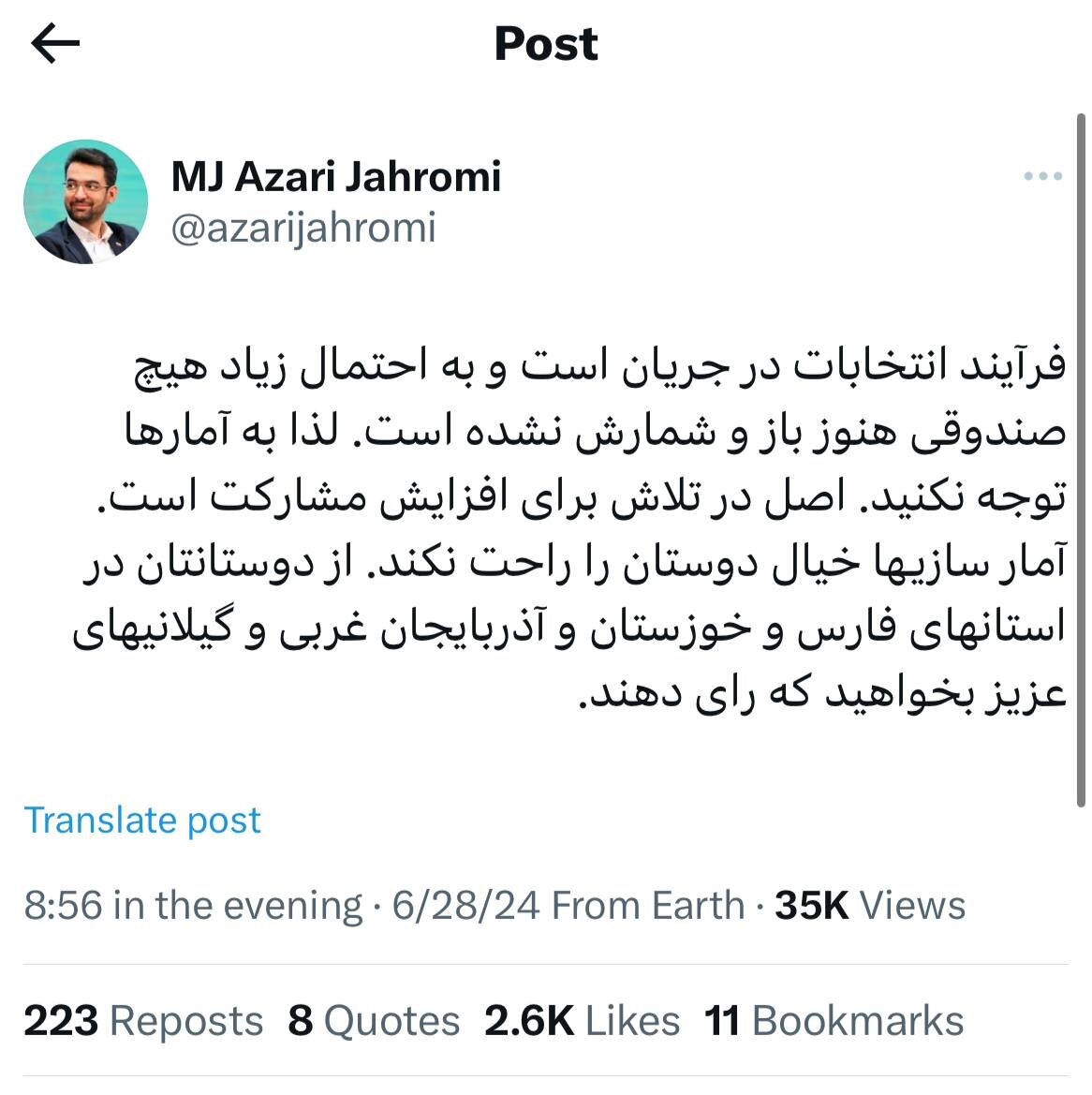Go back using the arrow icon
The height and width of the screenshot is (1095, 1092).
pos(55,44)
